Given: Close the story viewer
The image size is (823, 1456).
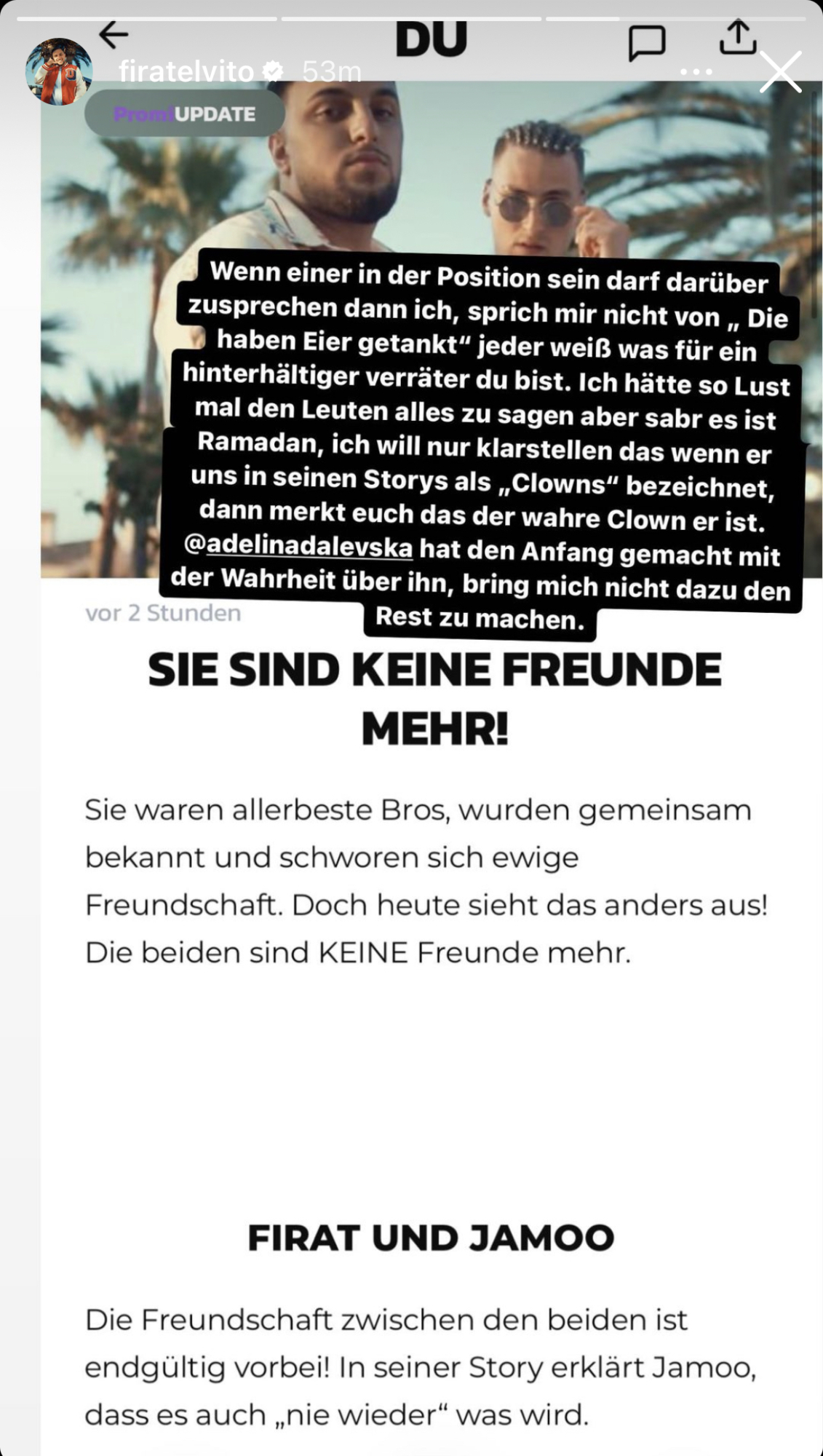Looking at the screenshot, I should pyautogui.click(x=780, y=72).
